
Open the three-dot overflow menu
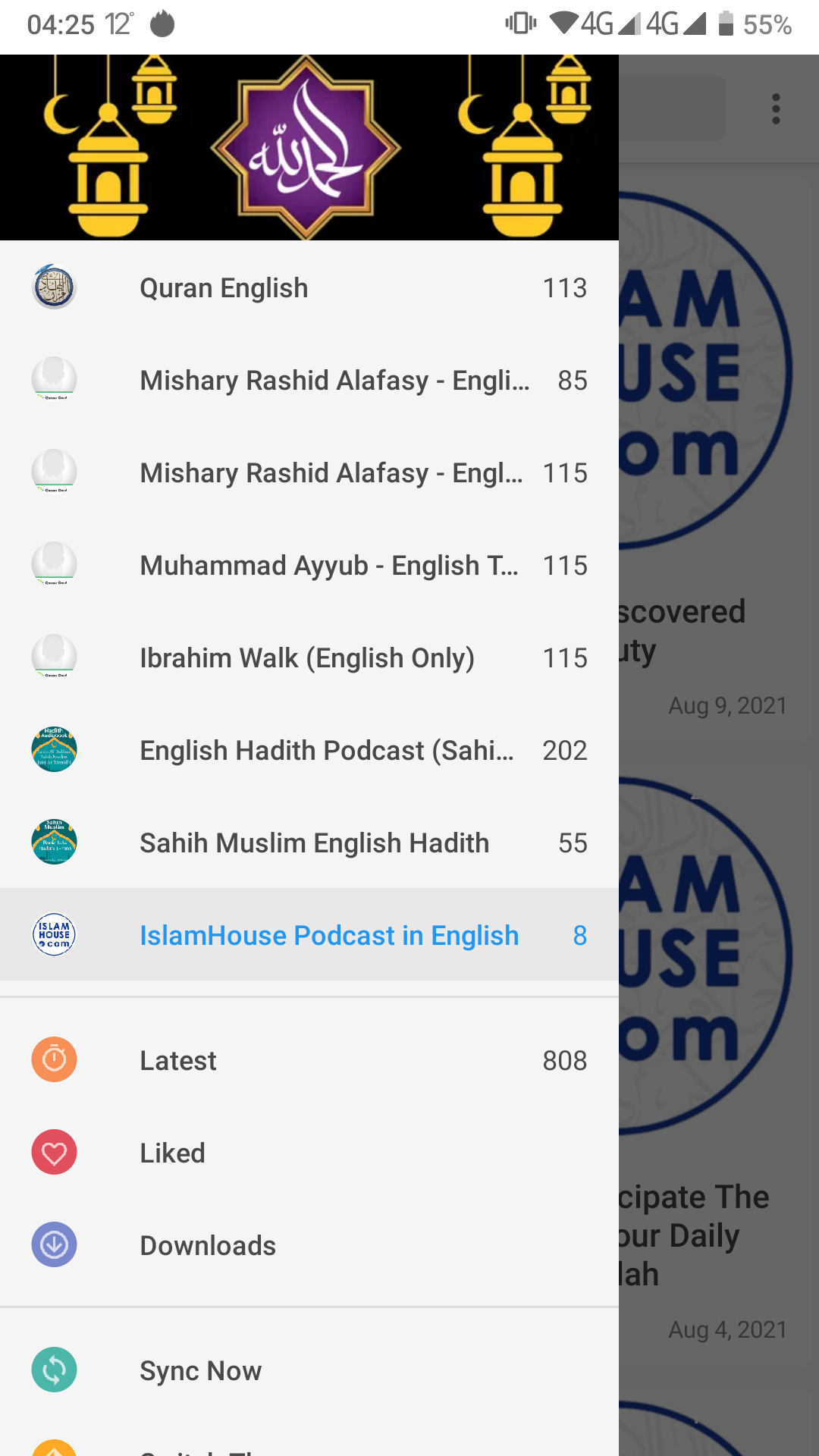pyautogui.click(x=776, y=108)
